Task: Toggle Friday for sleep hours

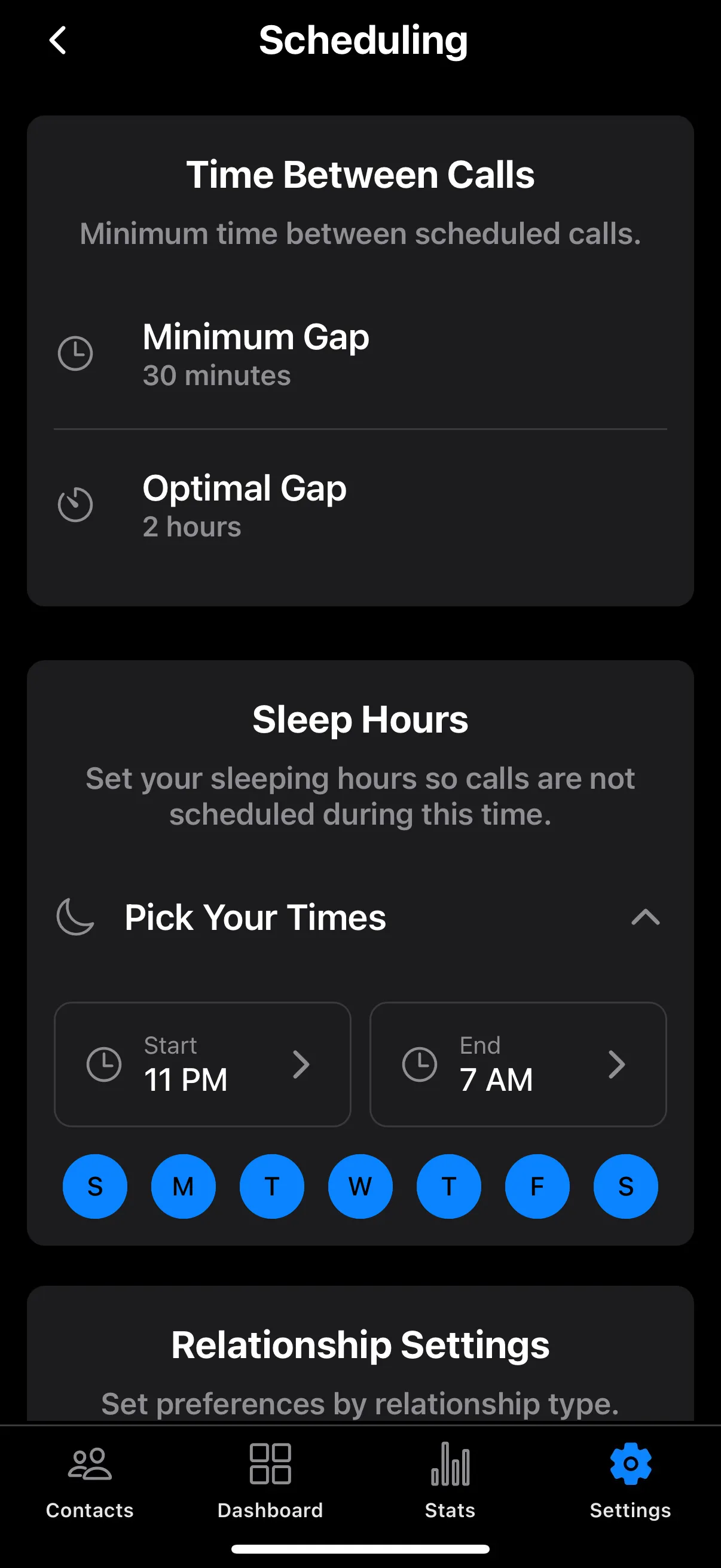Action: [x=537, y=1186]
